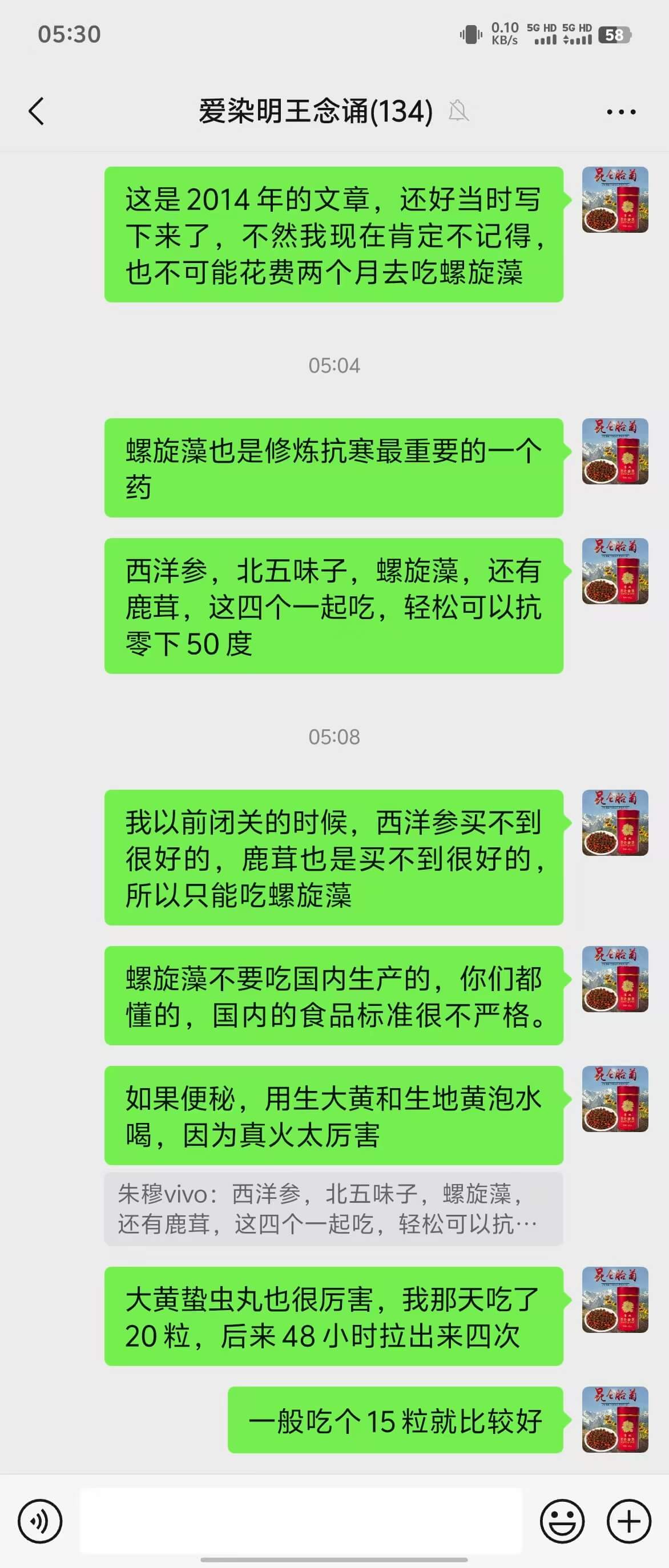Open the plus attachments menu

(x=629, y=1521)
